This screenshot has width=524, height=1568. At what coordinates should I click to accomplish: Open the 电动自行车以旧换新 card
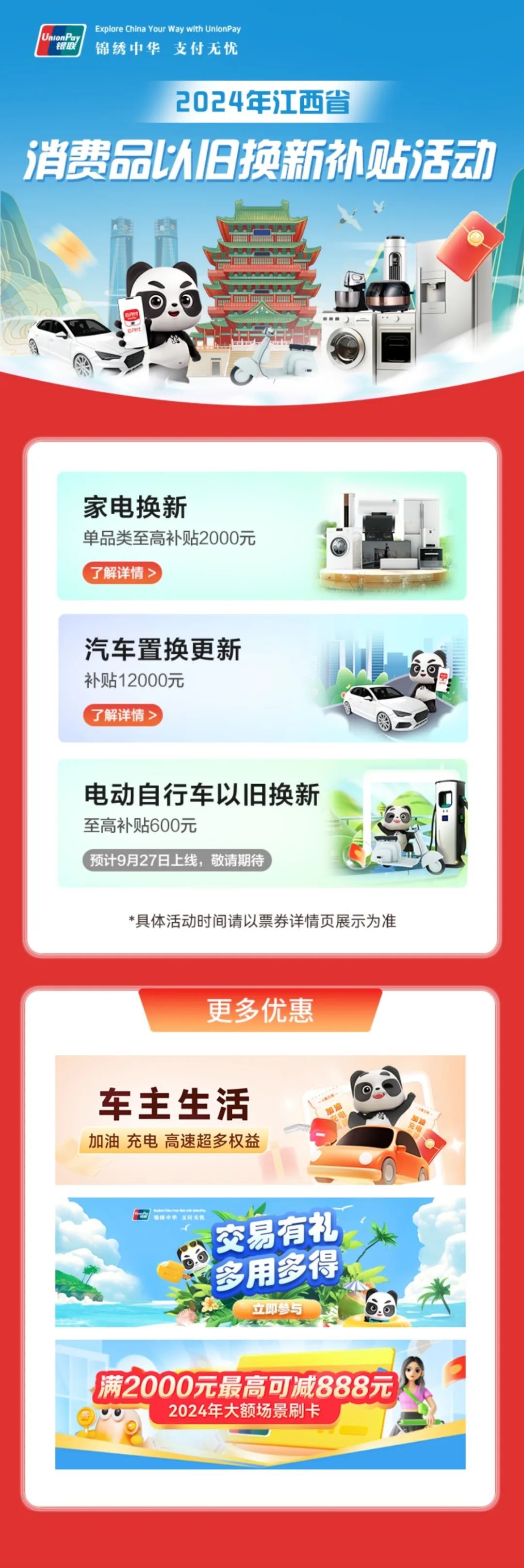click(x=262, y=822)
